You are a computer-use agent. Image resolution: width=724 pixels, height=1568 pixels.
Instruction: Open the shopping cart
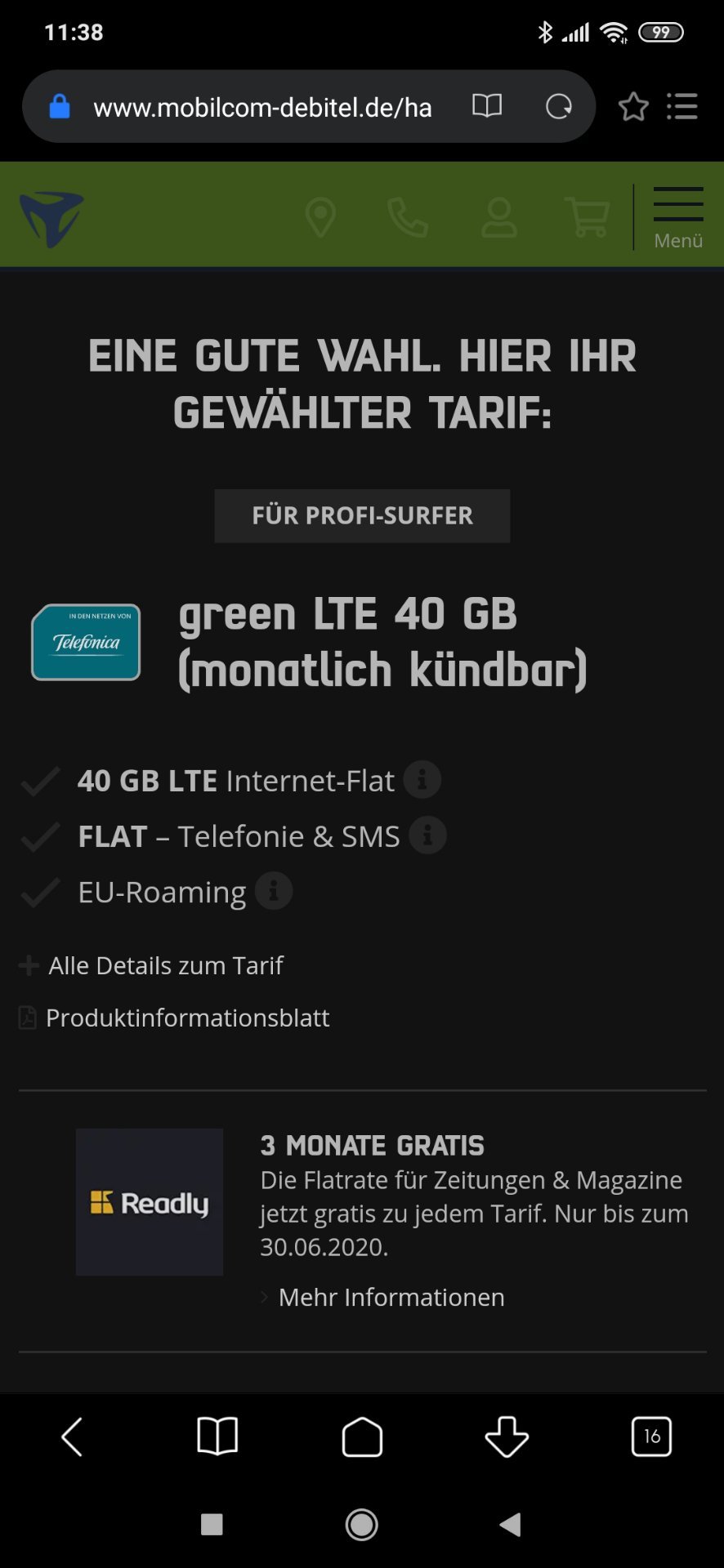pos(588,218)
